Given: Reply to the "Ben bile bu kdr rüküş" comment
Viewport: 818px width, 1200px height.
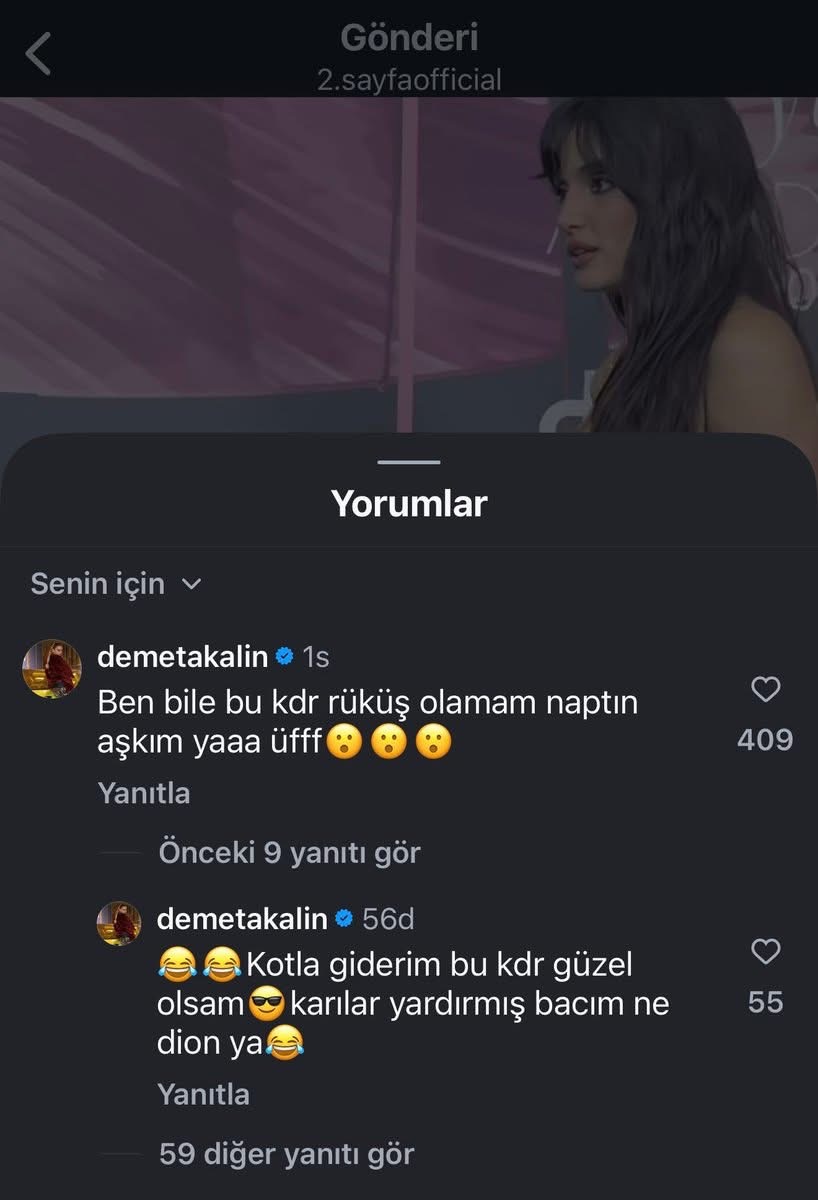Looking at the screenshot, I should pos(143,793).
